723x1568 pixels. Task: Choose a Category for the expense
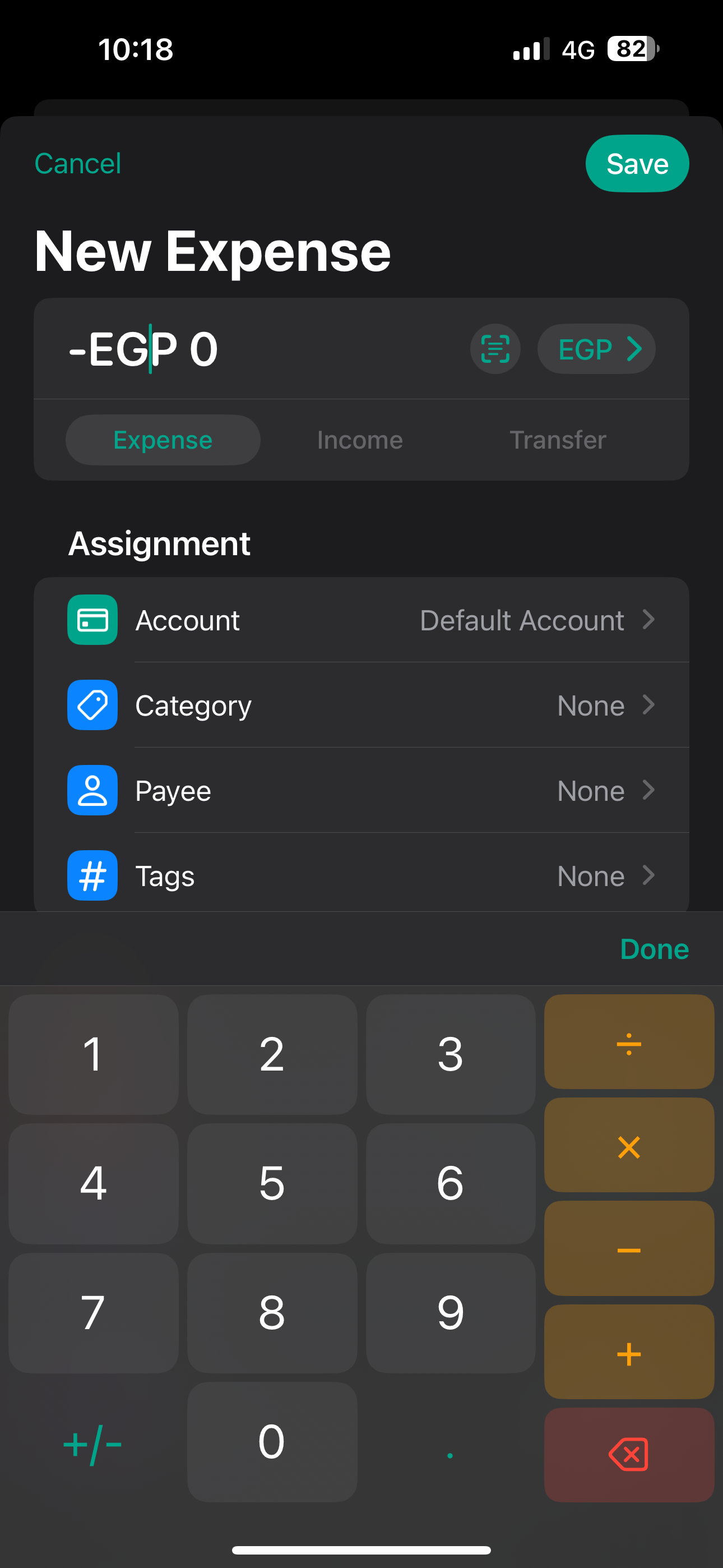click(x=361, y=705)
